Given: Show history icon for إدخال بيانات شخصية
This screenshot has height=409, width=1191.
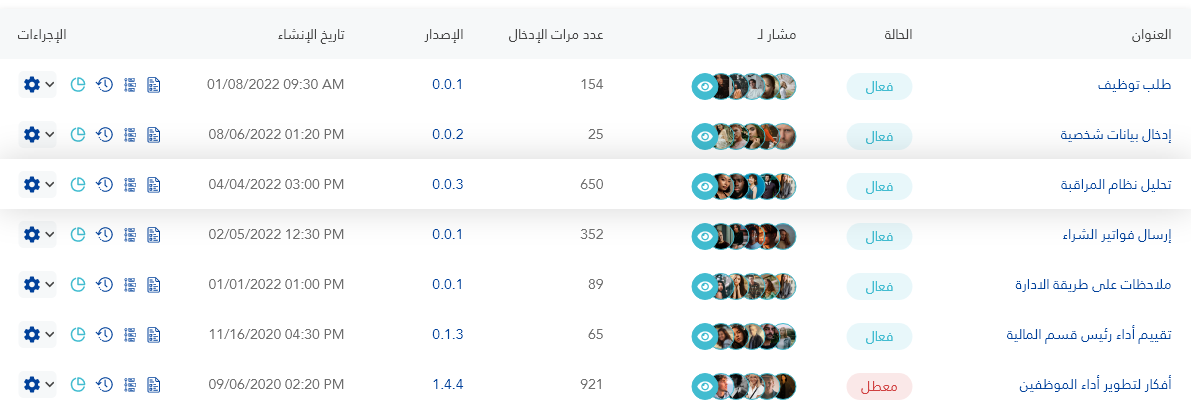Looking at the screenshot, I should [104, 134].
